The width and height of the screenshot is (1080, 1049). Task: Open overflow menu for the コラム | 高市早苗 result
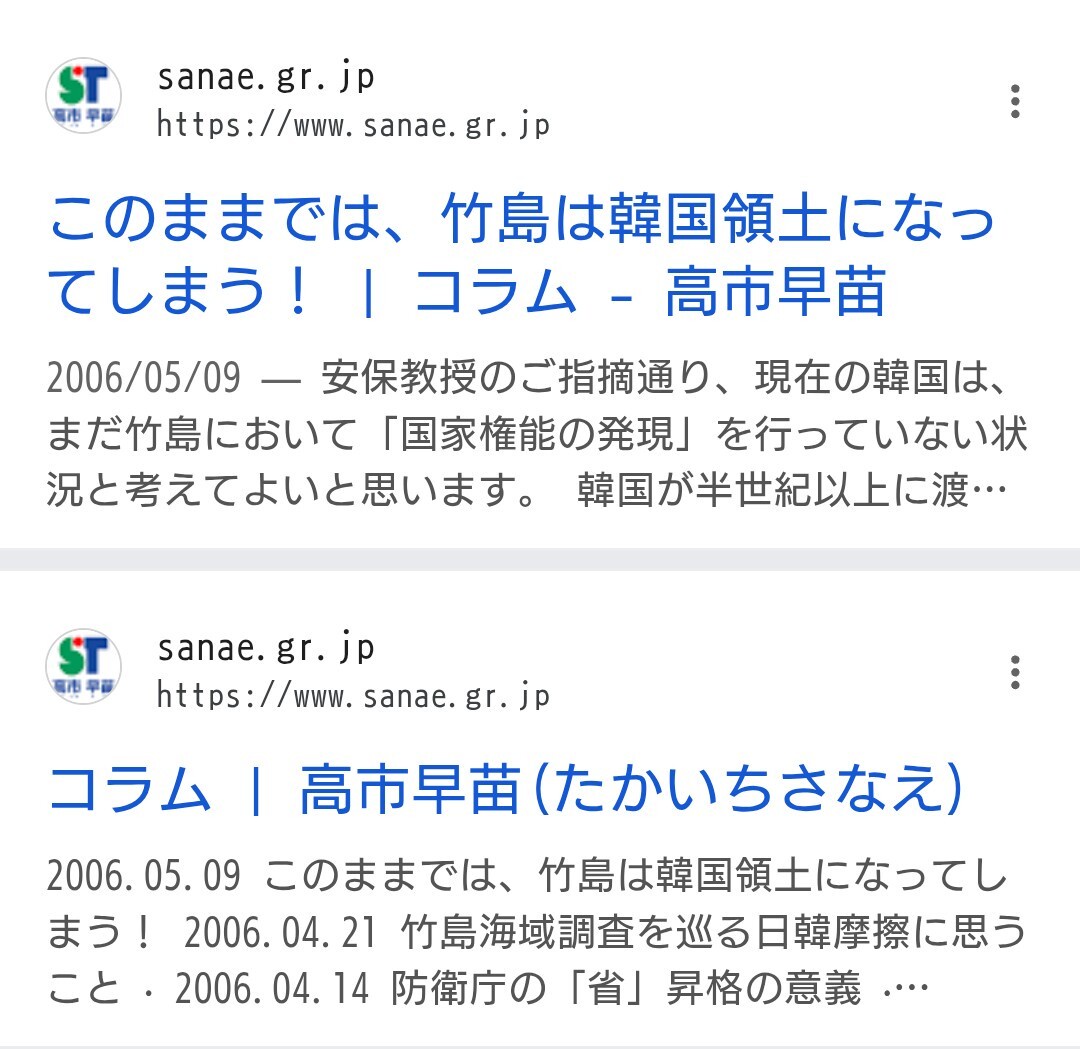1015,673
